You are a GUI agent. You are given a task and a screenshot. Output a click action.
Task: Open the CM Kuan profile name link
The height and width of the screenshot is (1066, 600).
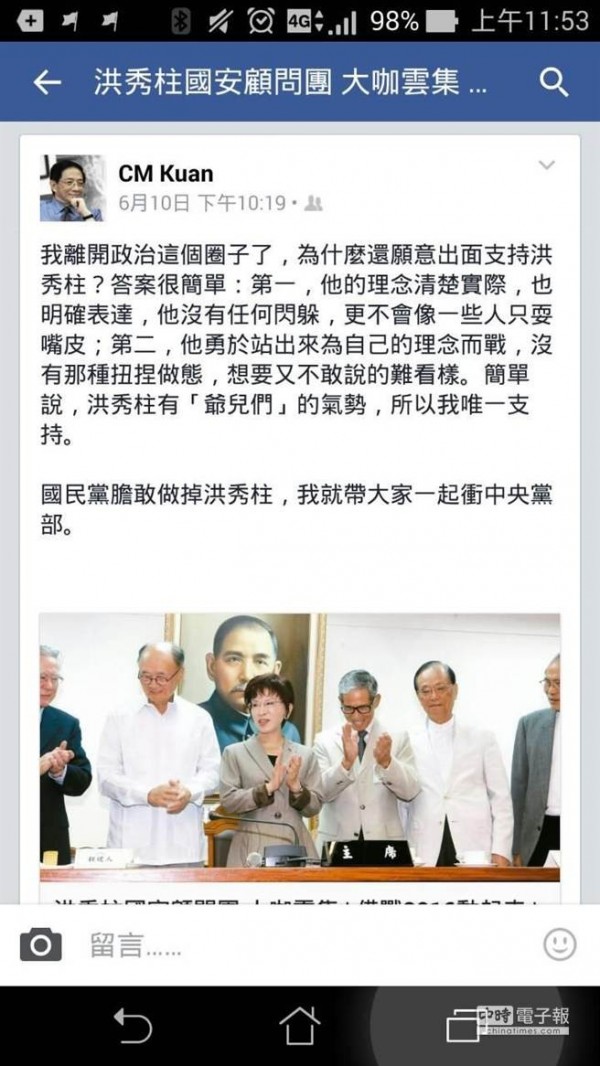166,174
